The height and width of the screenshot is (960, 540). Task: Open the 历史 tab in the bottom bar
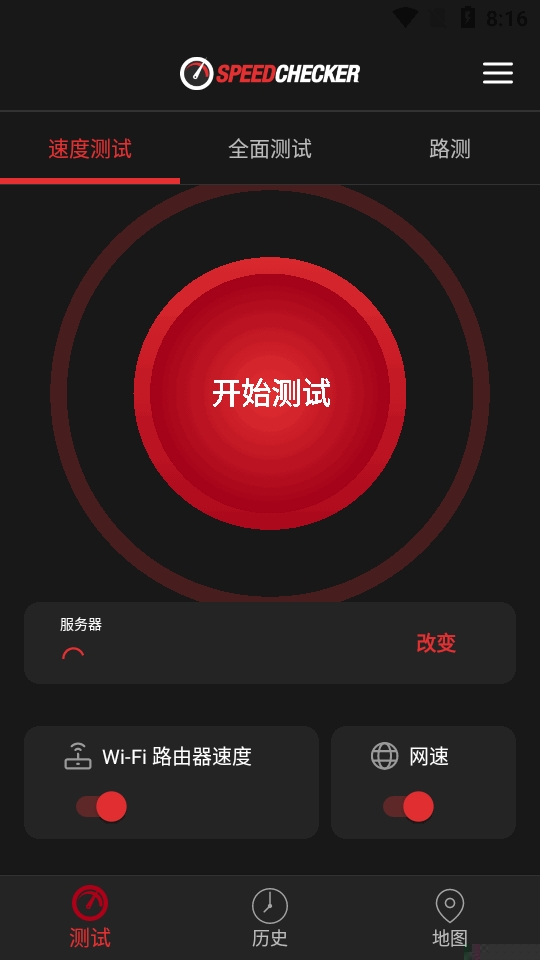pos(270,917)
